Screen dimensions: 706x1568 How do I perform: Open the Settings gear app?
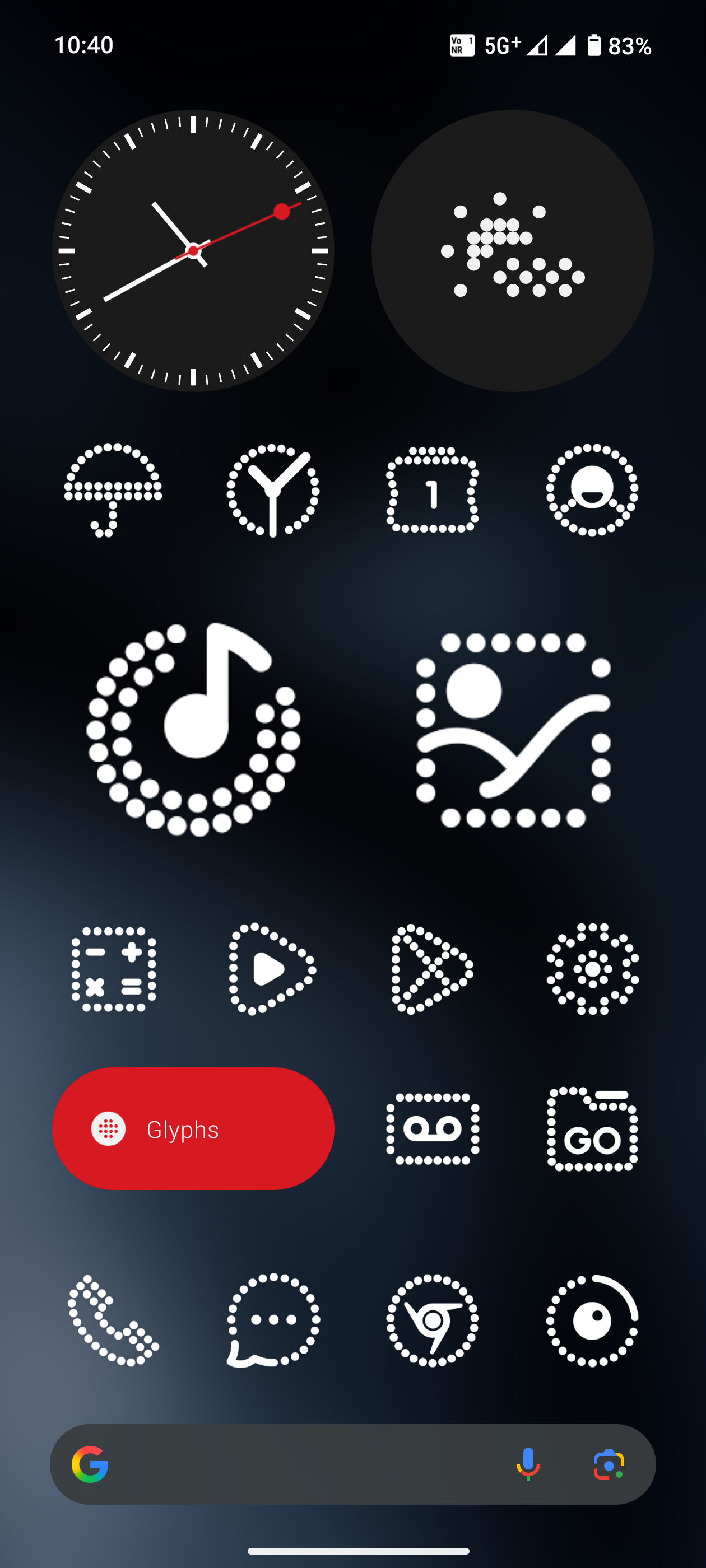(x=592, y=969)
